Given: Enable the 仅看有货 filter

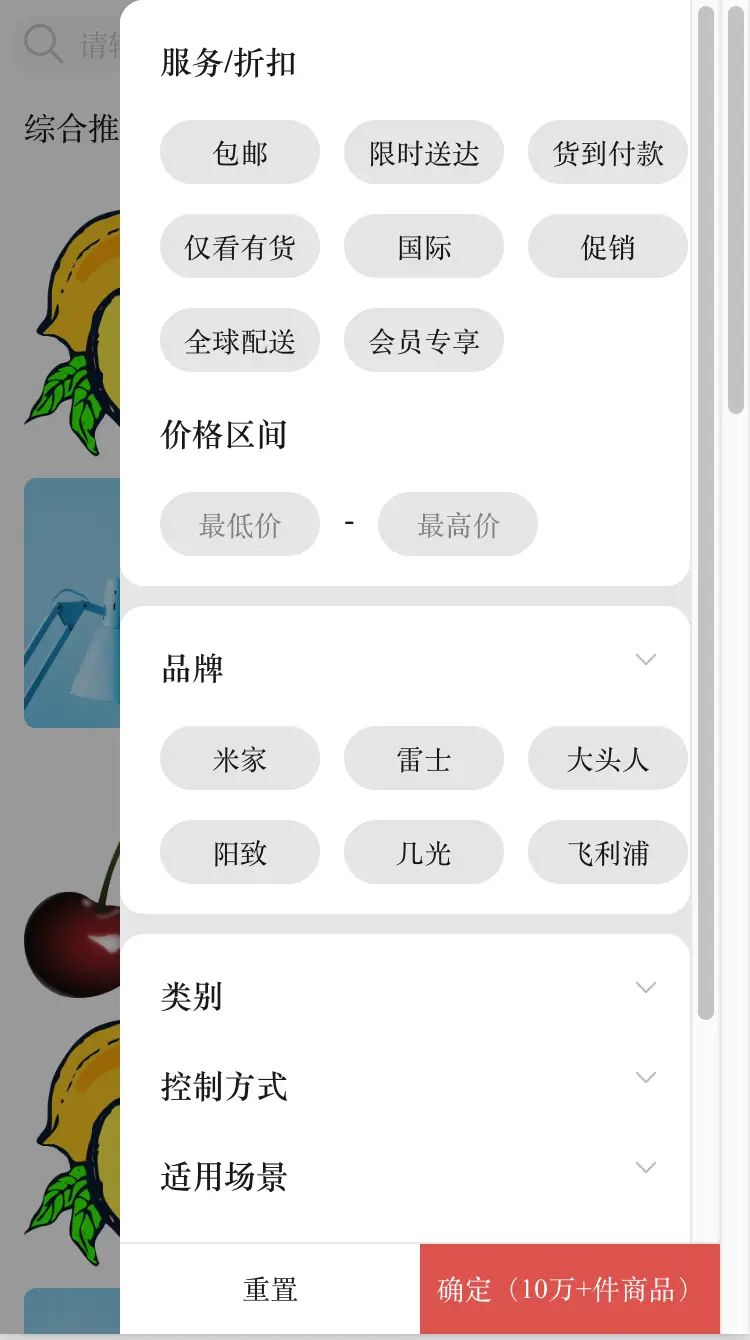Looking at the screenshot, I should tap(240, 247).
